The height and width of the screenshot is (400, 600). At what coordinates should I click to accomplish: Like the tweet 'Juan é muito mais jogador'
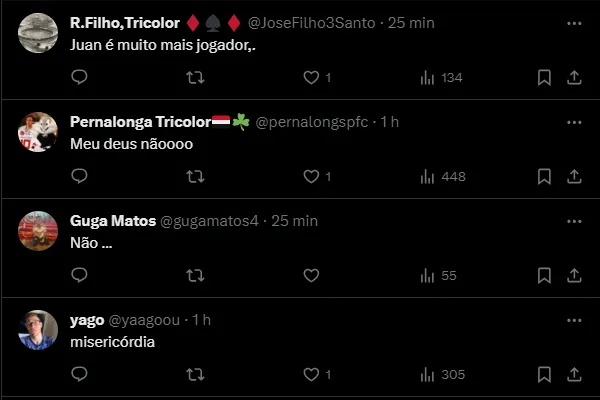click(311, 77)
